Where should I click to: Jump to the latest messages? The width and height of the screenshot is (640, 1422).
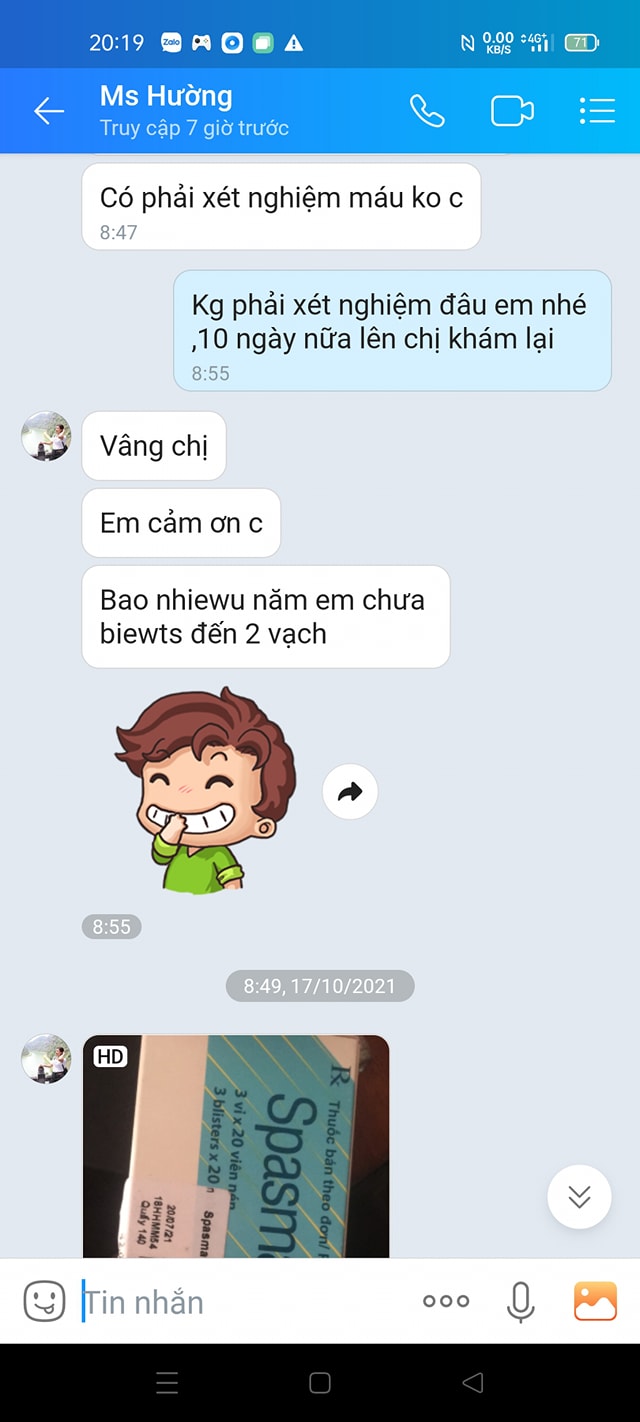coord(579,1196)
